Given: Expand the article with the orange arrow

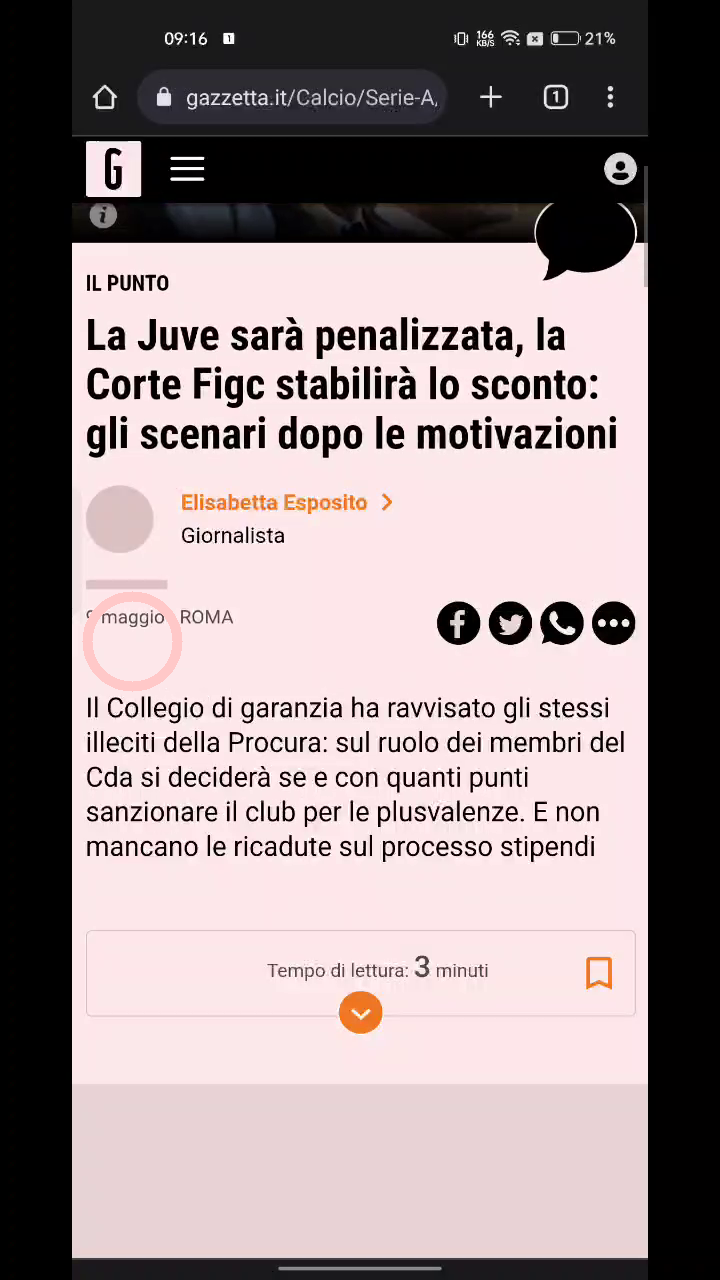Looking at the screenshot, I should coord(360,1013).
